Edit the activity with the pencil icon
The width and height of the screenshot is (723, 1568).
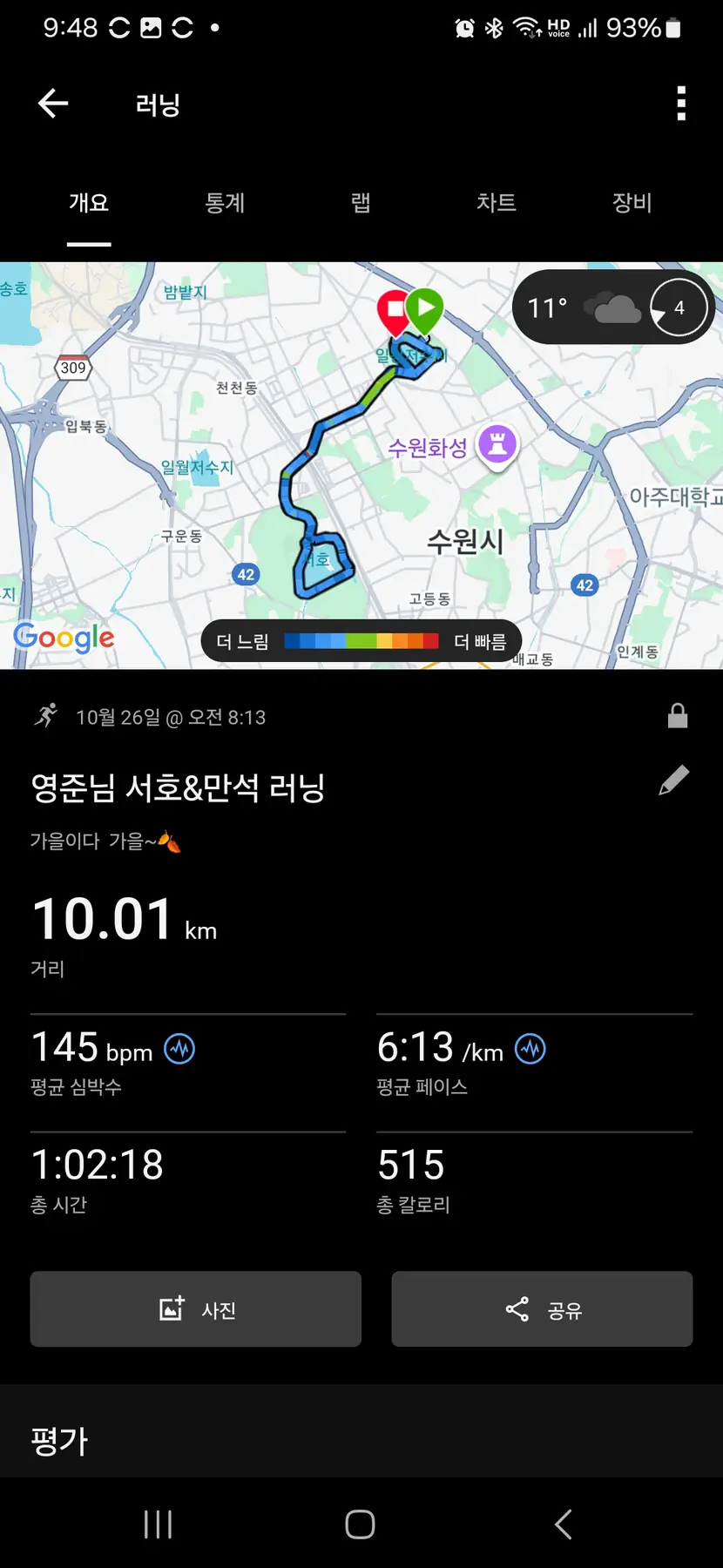[x=673, y=781]
